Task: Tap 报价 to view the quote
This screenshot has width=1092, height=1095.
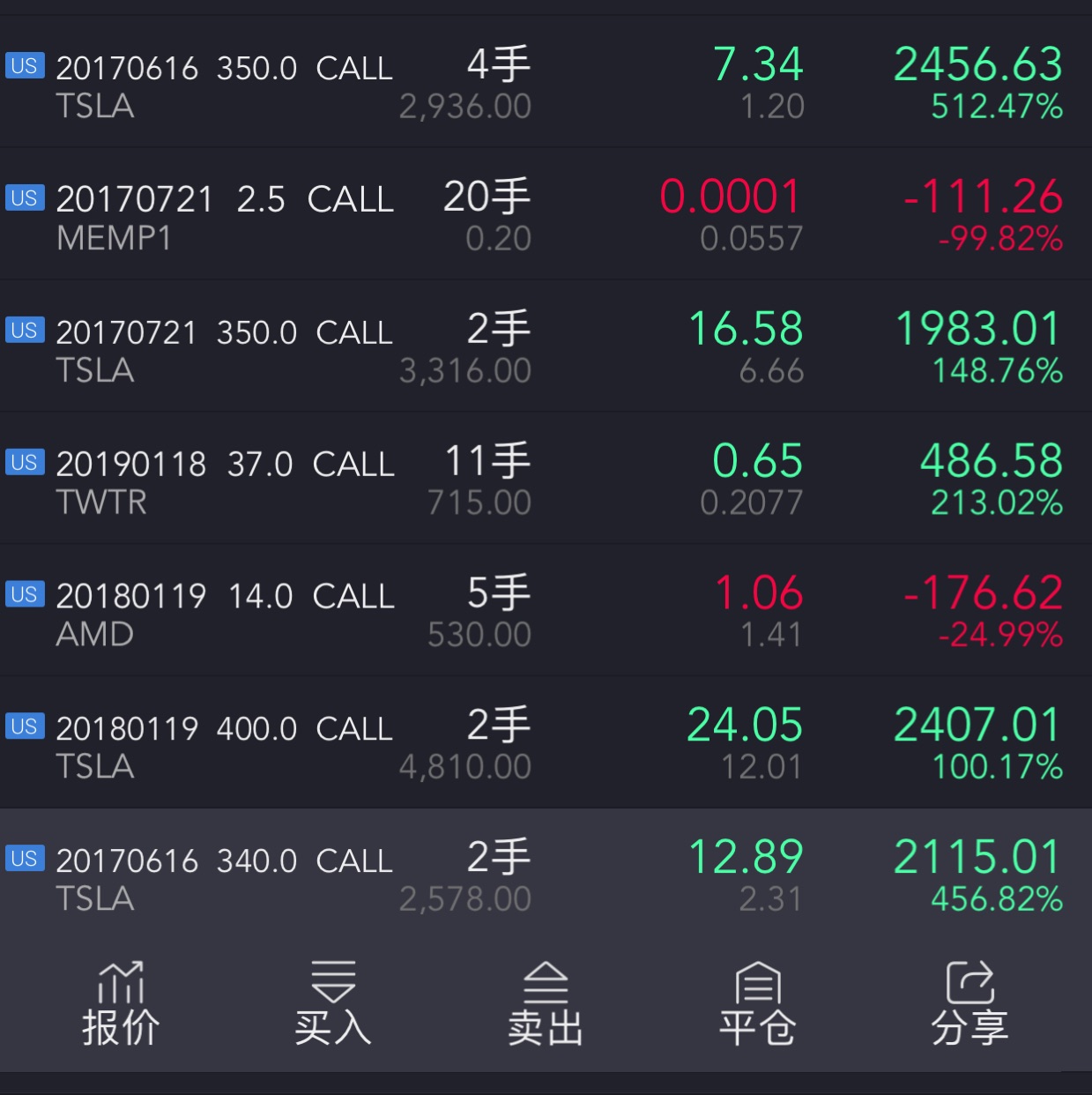Action: coord(121,1003)
